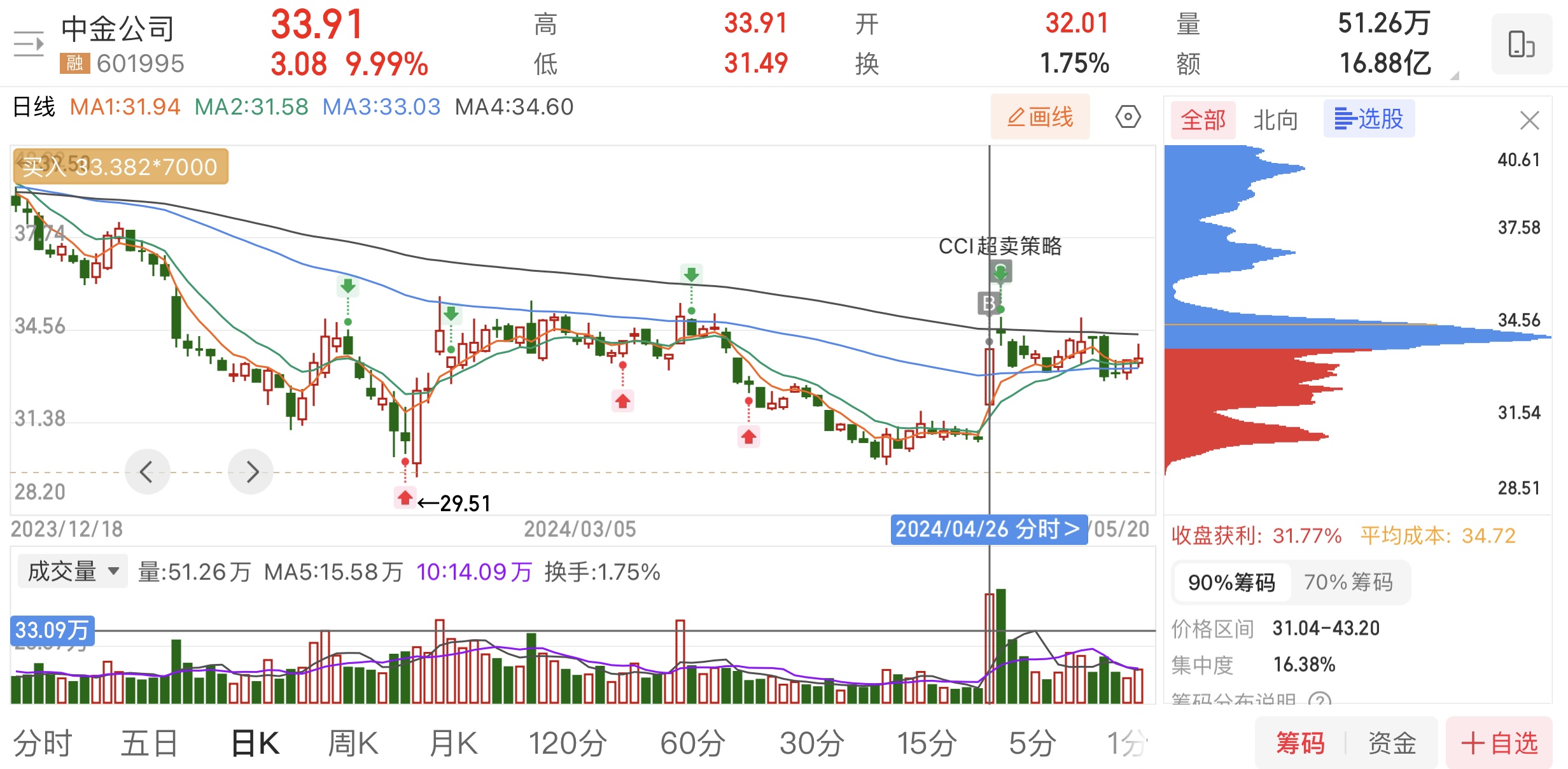Open chart settings hexagon icon

click(1128, 117)
